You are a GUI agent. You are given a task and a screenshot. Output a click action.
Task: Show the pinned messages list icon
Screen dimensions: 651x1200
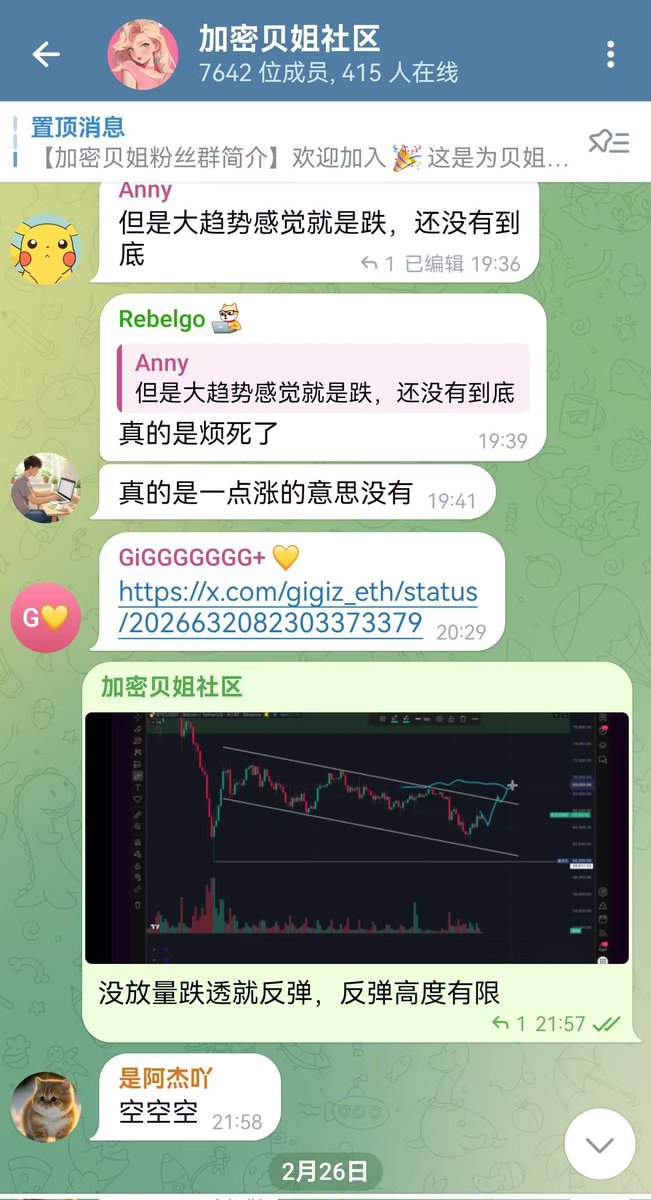coord(608,142)
